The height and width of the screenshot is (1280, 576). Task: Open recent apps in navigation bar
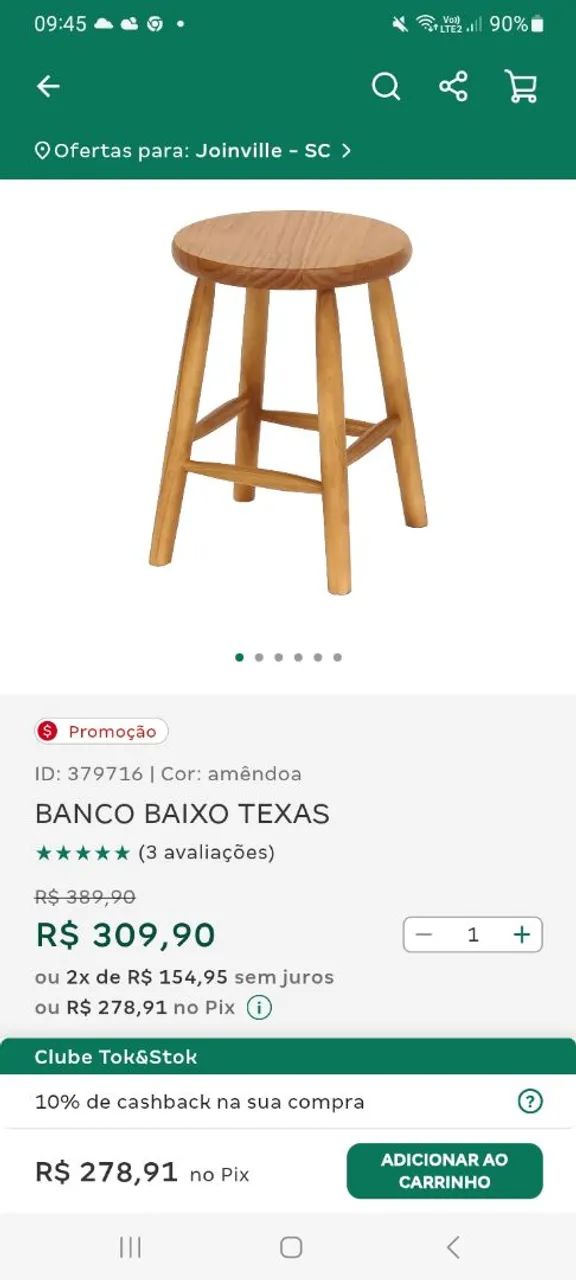[130, 1247]
